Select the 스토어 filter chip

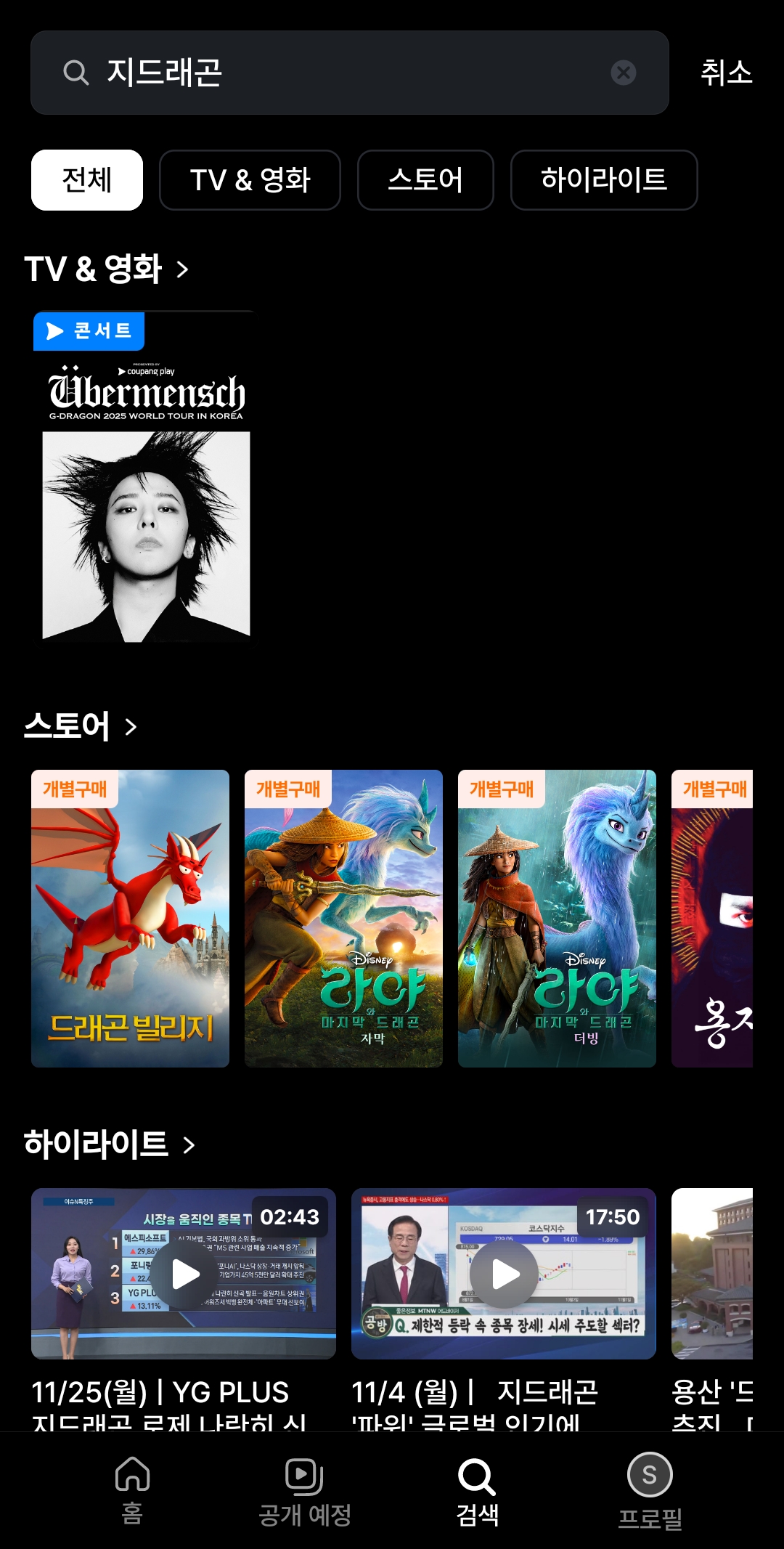(425, 180)
